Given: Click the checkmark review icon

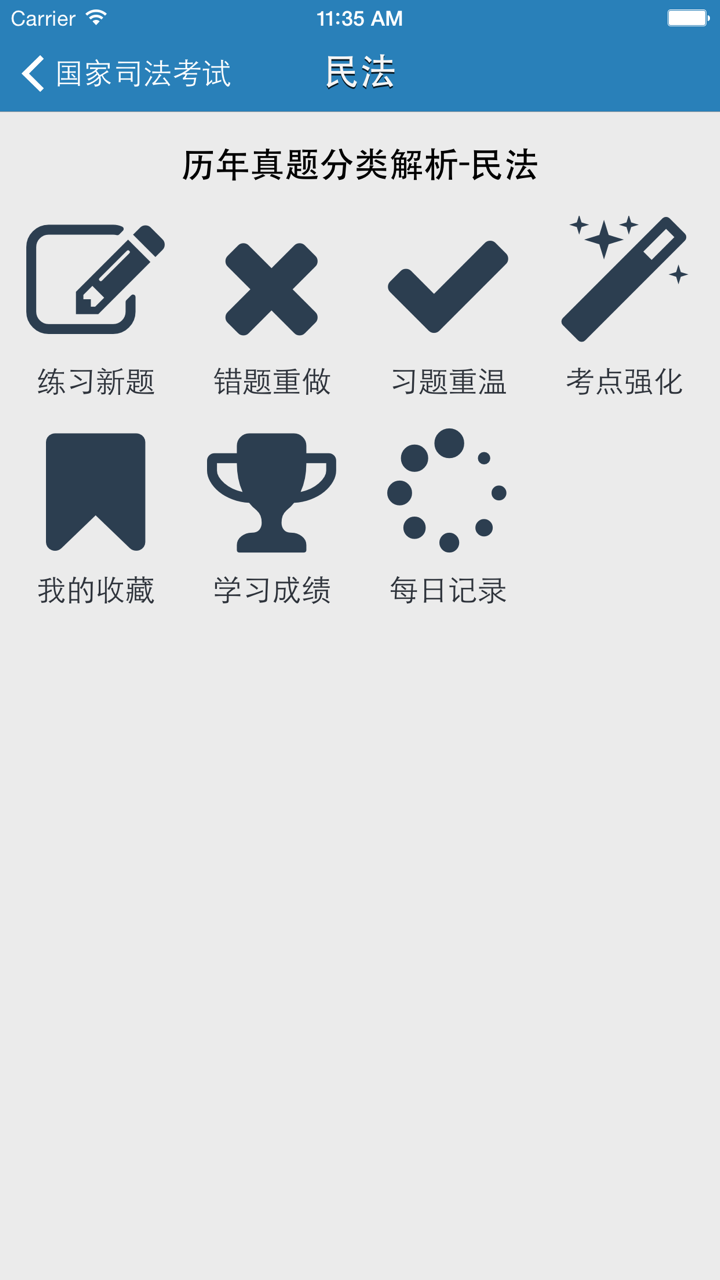Looking at the screenshot, I should click(x=448, y=283).
